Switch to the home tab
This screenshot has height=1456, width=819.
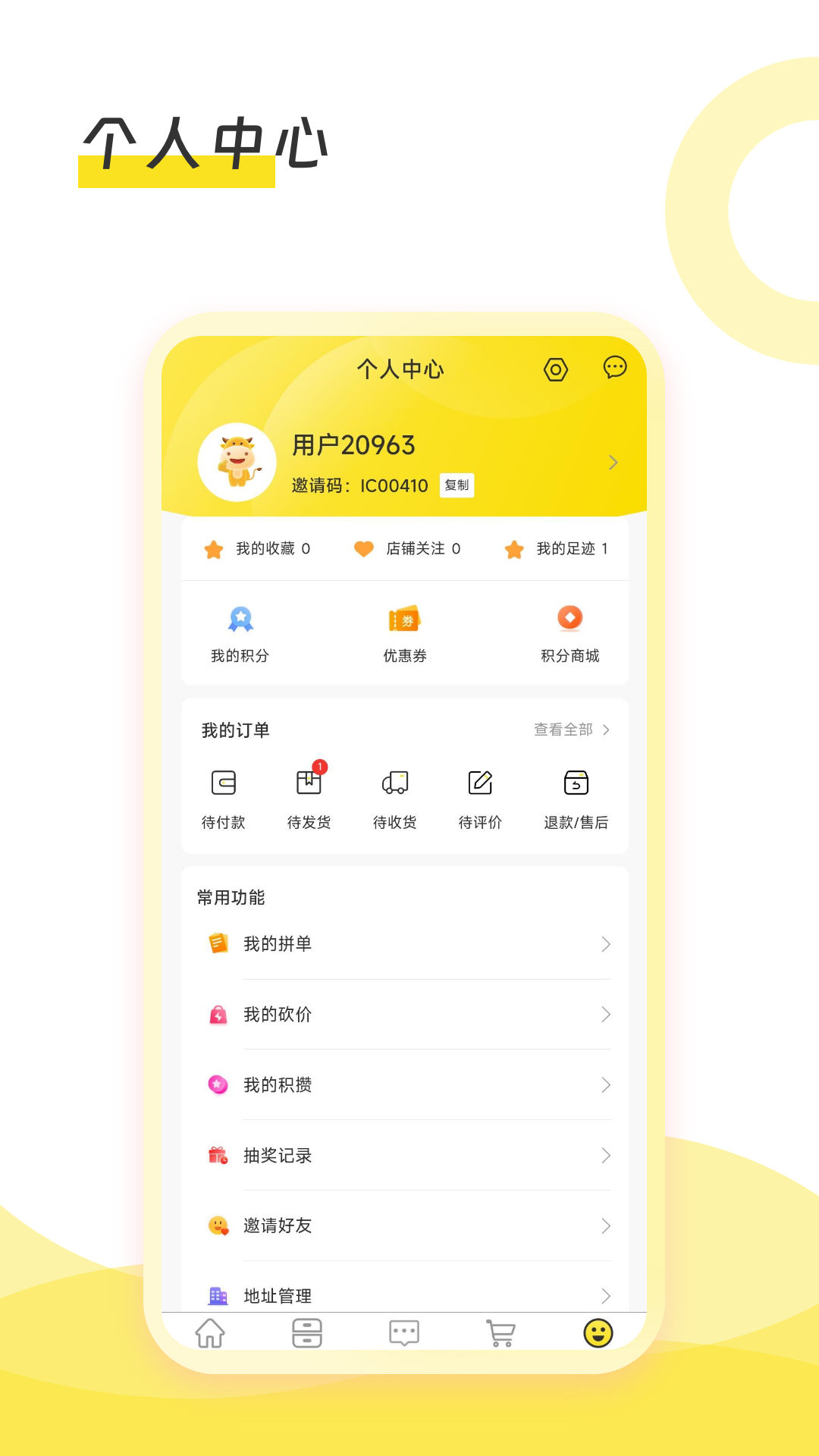(x=210, y=1332)
